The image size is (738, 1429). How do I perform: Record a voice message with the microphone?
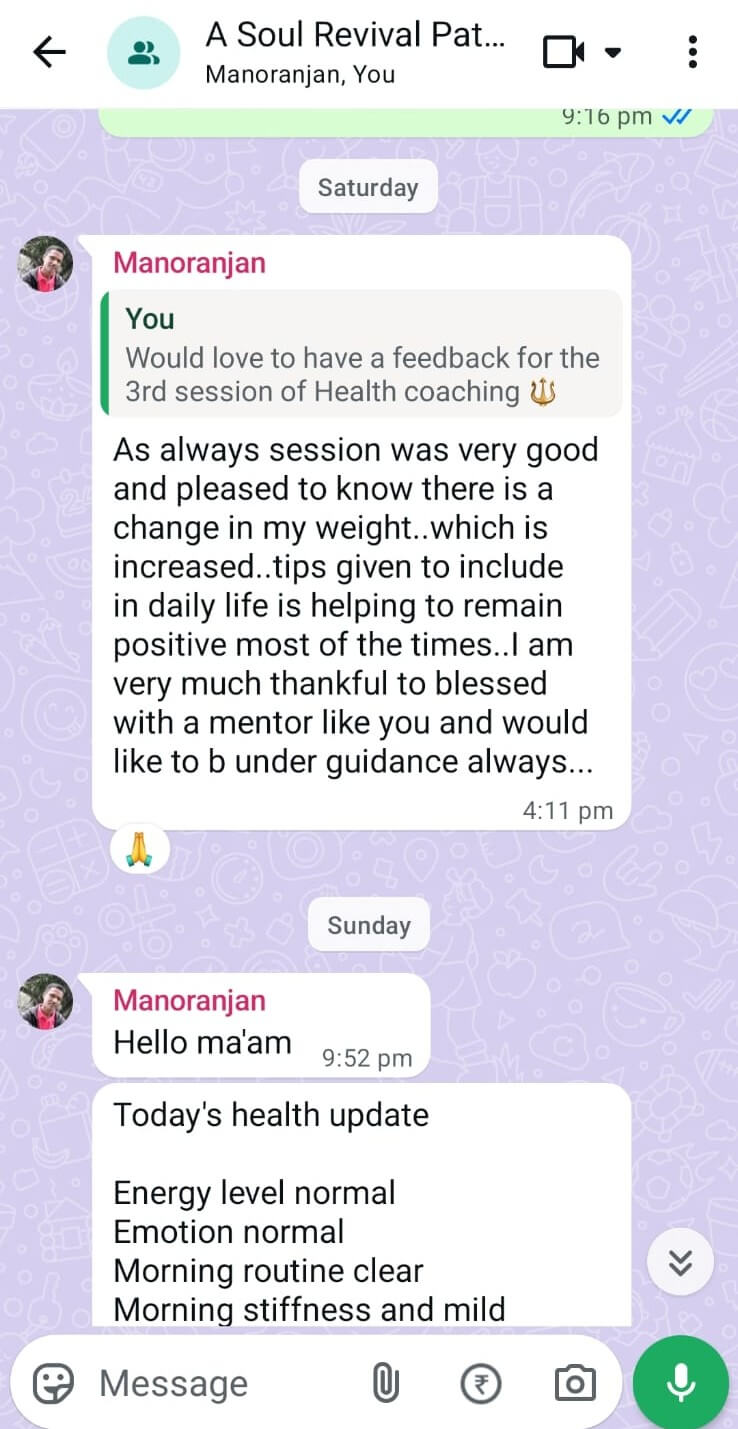pyautogui.click(x=681, y=1383)
